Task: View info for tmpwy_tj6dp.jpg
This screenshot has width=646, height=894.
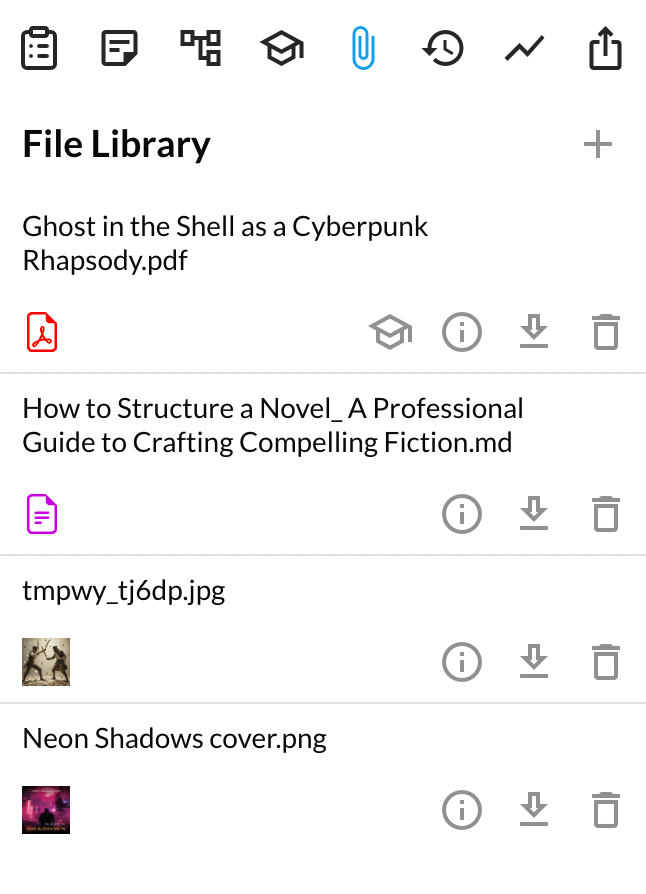Action: (x=461, y=662)
